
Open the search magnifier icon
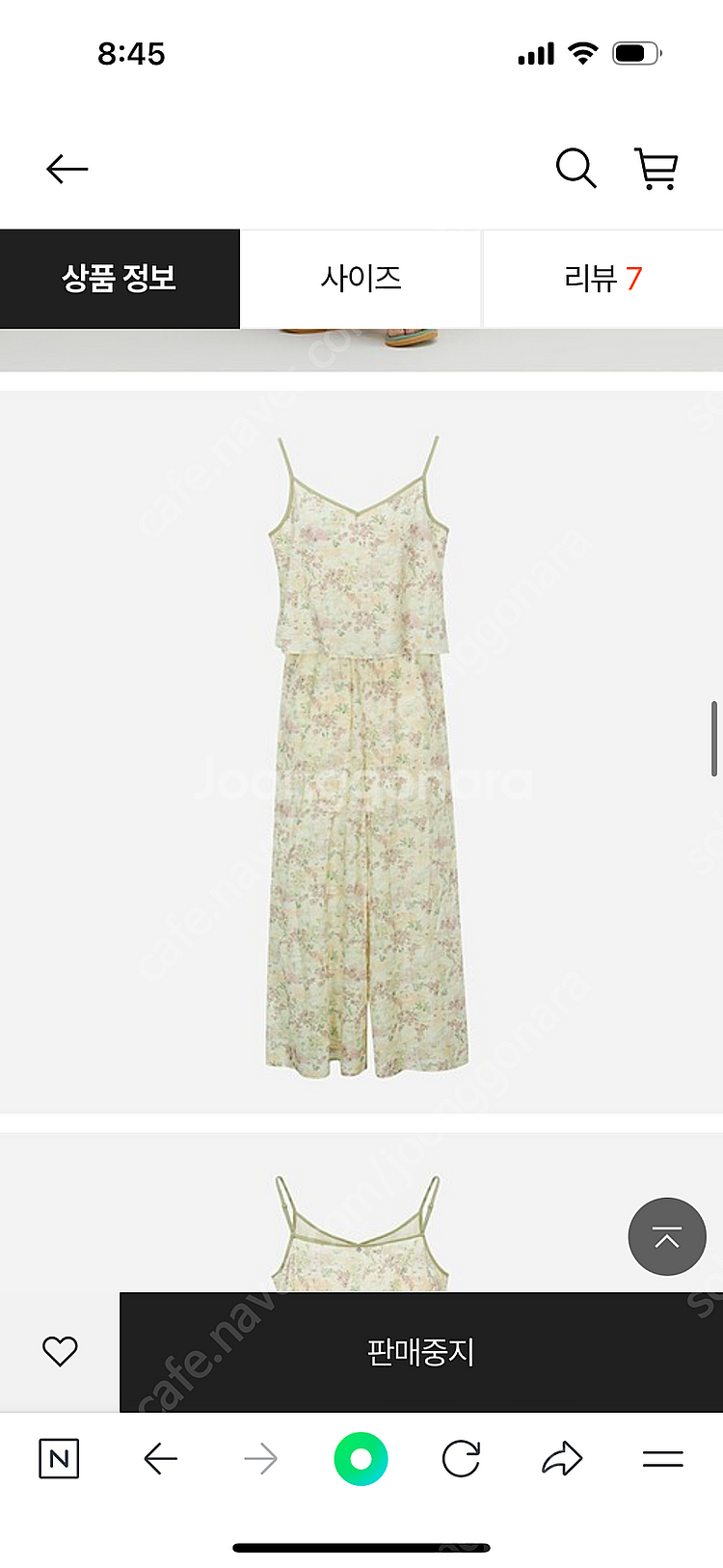[576, 169]
